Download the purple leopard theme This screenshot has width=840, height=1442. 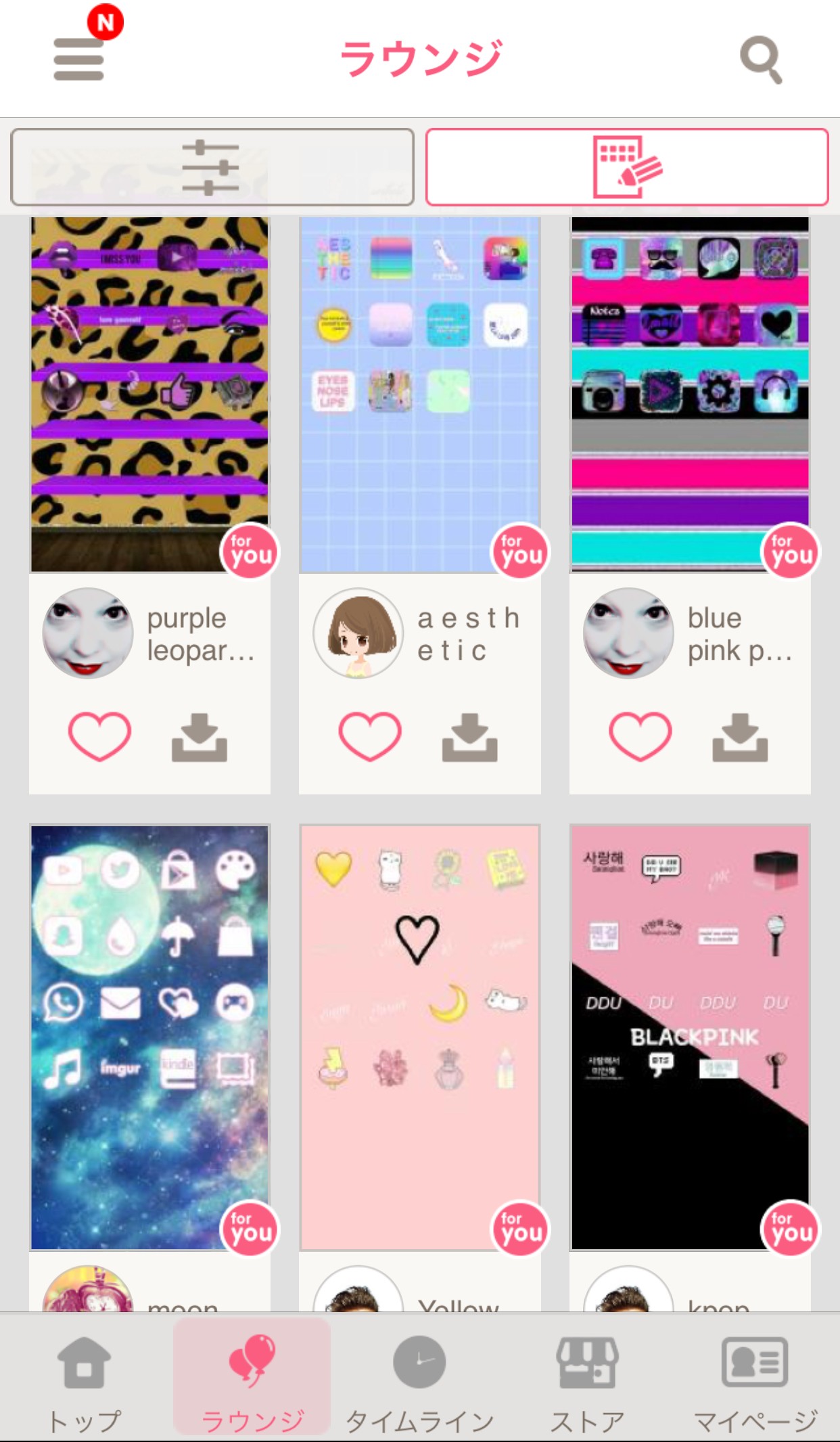(199, 738)
